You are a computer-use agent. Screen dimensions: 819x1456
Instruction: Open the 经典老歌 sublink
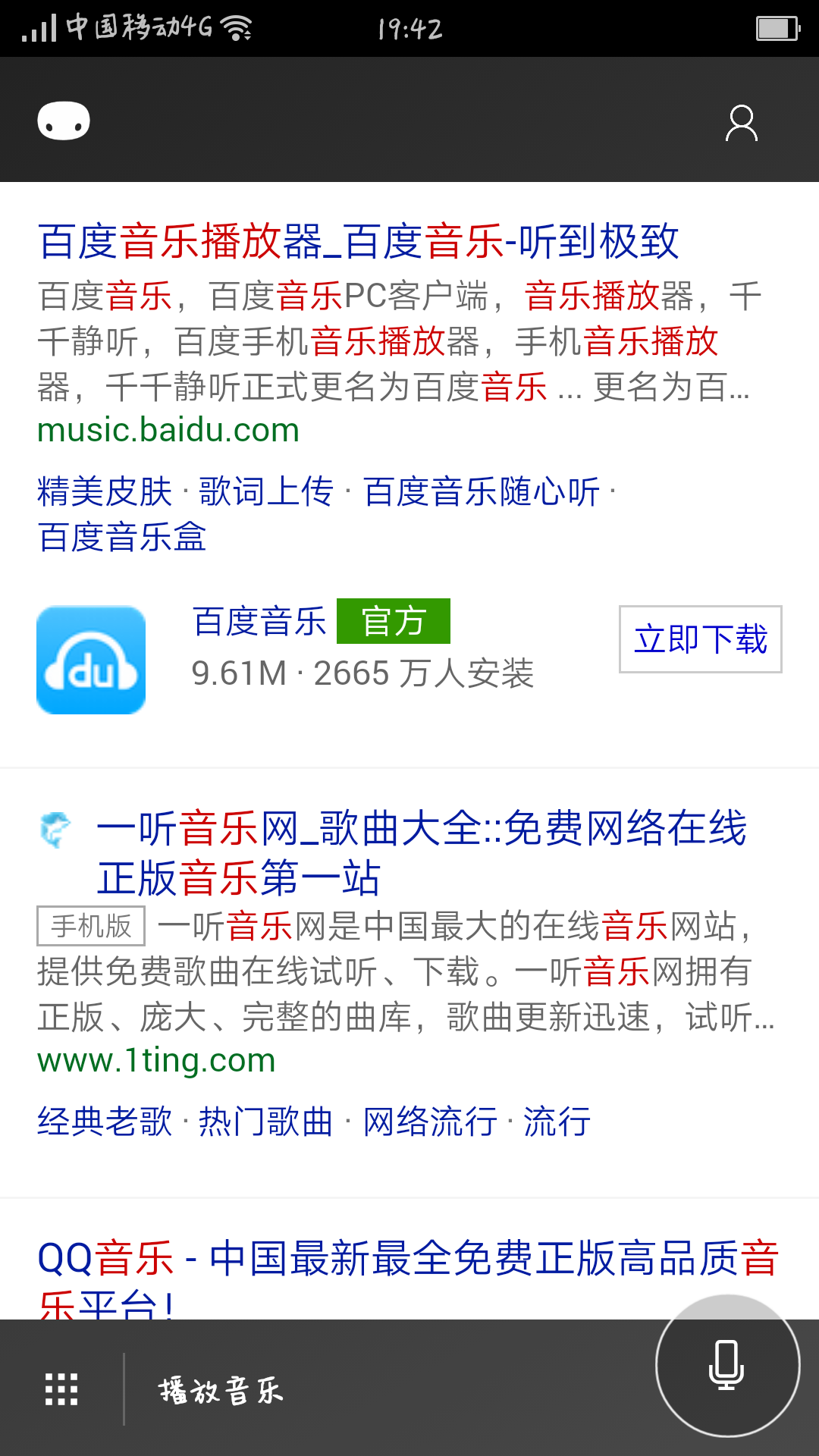coord(105,1122)
